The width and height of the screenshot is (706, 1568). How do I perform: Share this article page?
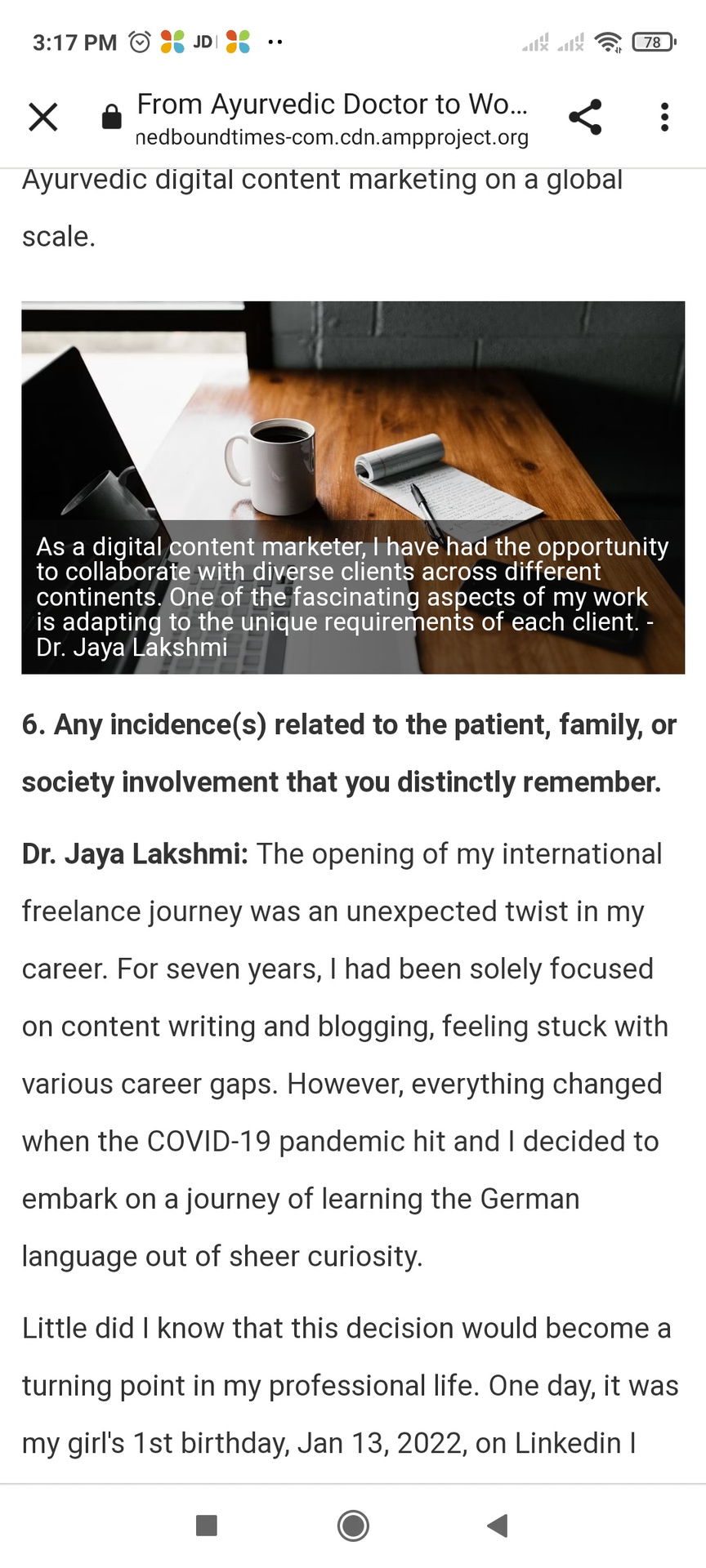(x=585, y=117)
